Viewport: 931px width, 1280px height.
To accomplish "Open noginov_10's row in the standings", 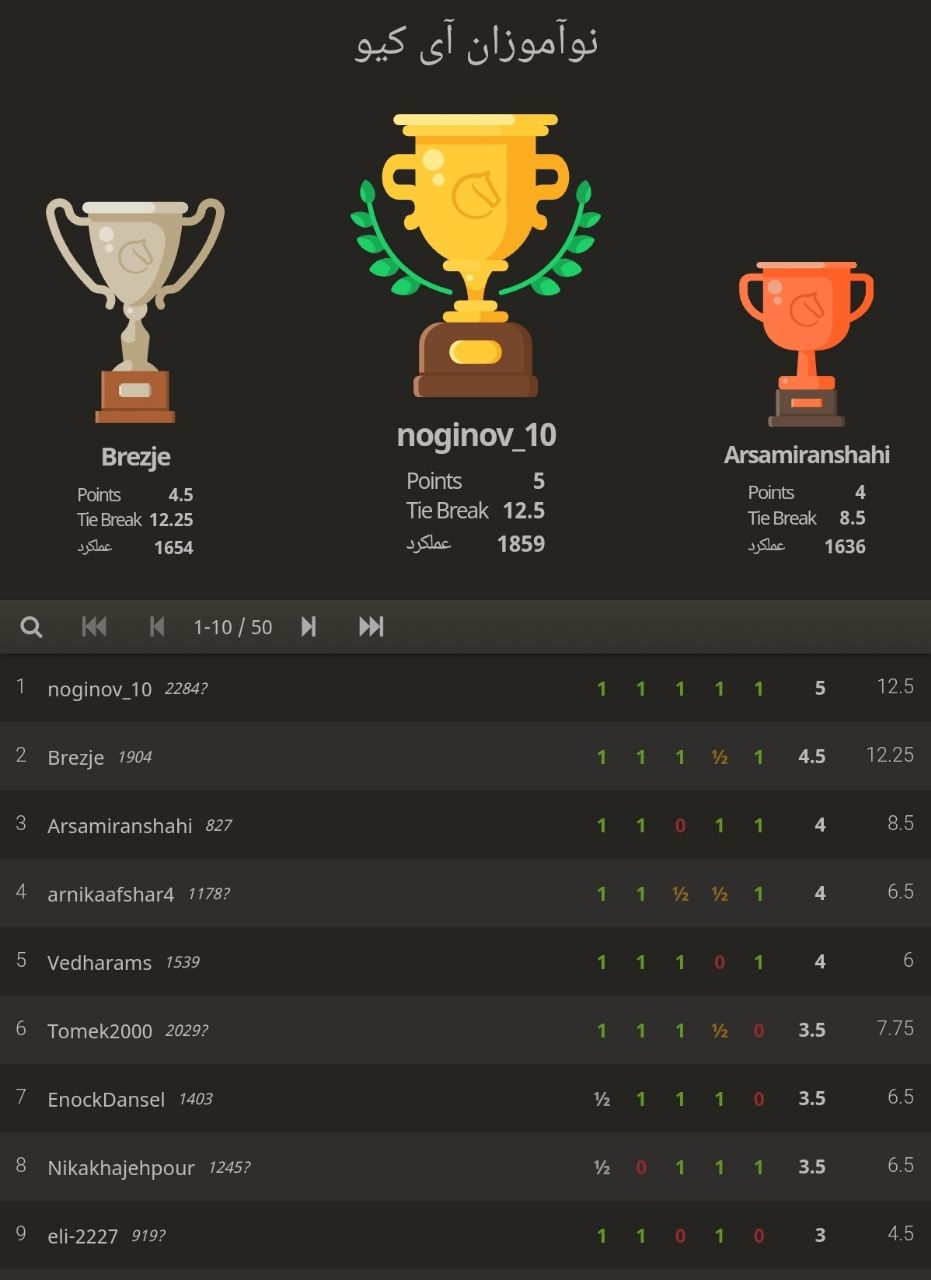I will coord(100,689).
